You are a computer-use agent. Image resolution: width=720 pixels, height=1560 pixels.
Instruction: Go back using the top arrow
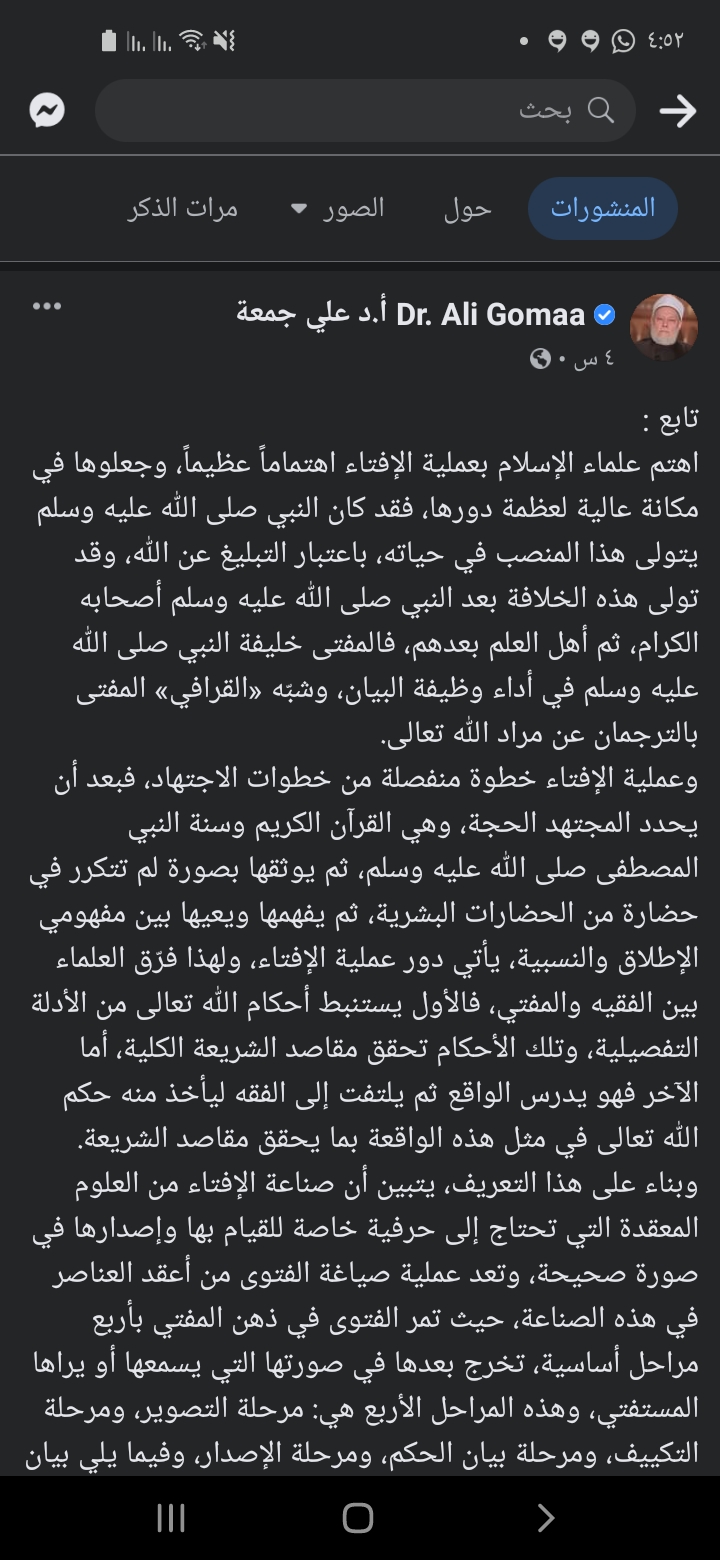[677, 111]
